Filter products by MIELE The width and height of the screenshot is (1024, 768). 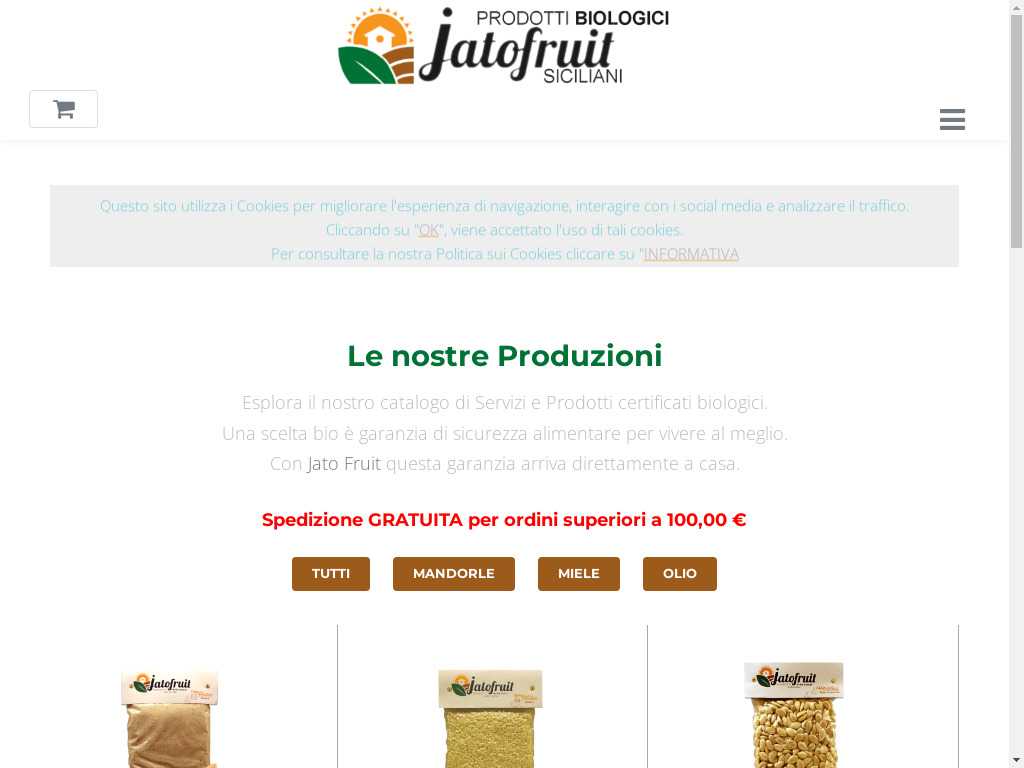click(x=579, y=574)
